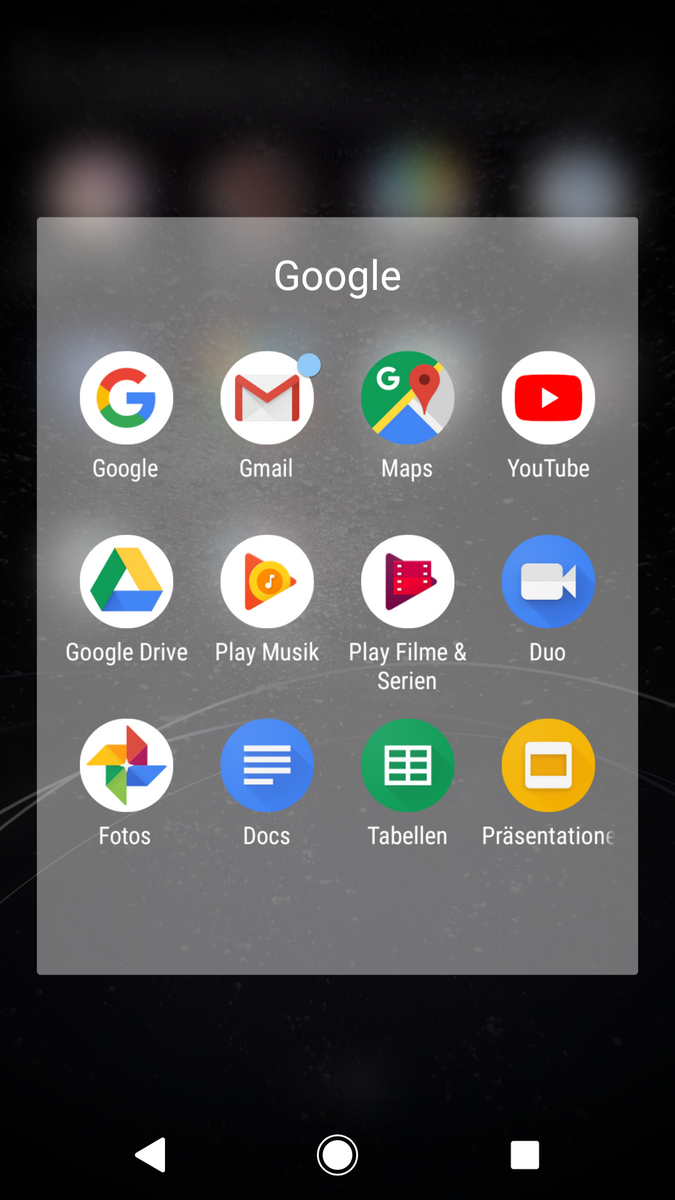Open Google Drive
675x1200 pixels.
point(126,582)
